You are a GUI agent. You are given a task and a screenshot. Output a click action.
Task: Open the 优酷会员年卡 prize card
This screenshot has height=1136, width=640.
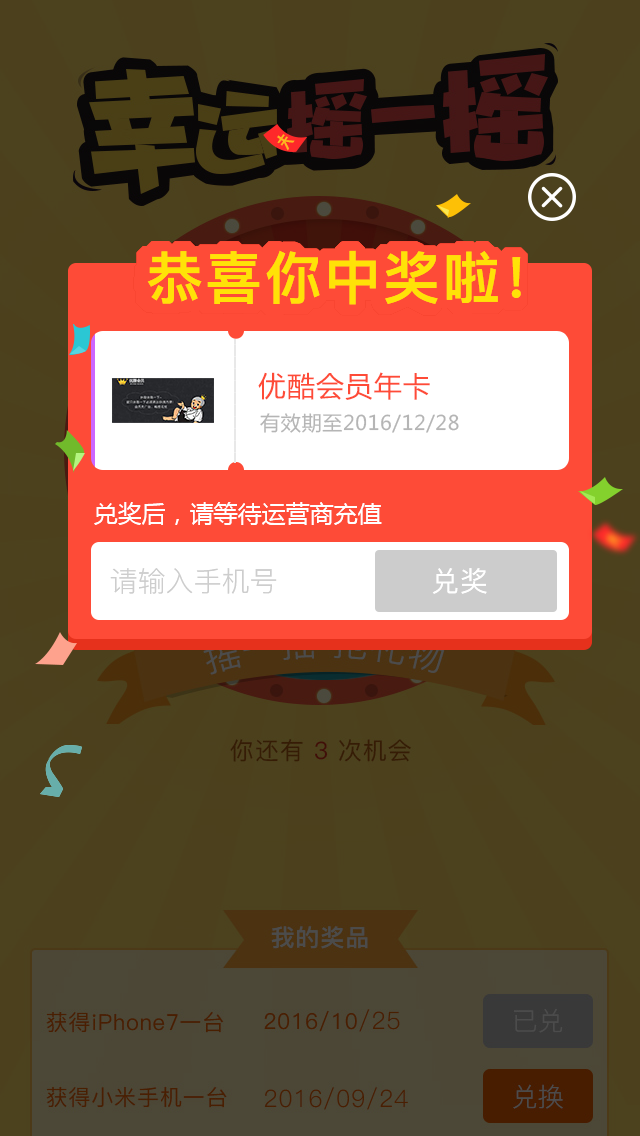pos(331,401)
